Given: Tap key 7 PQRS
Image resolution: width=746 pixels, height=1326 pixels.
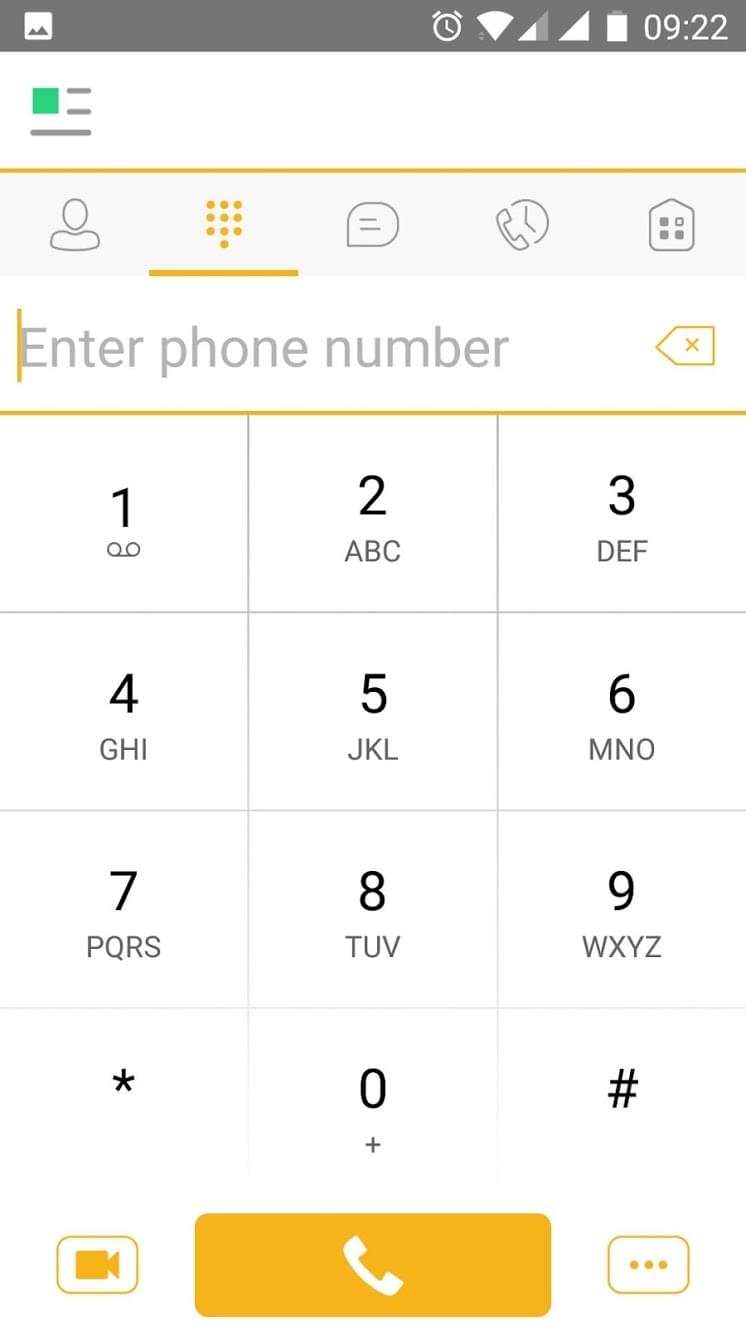Looking at the screenshot, I should (123, 909).
